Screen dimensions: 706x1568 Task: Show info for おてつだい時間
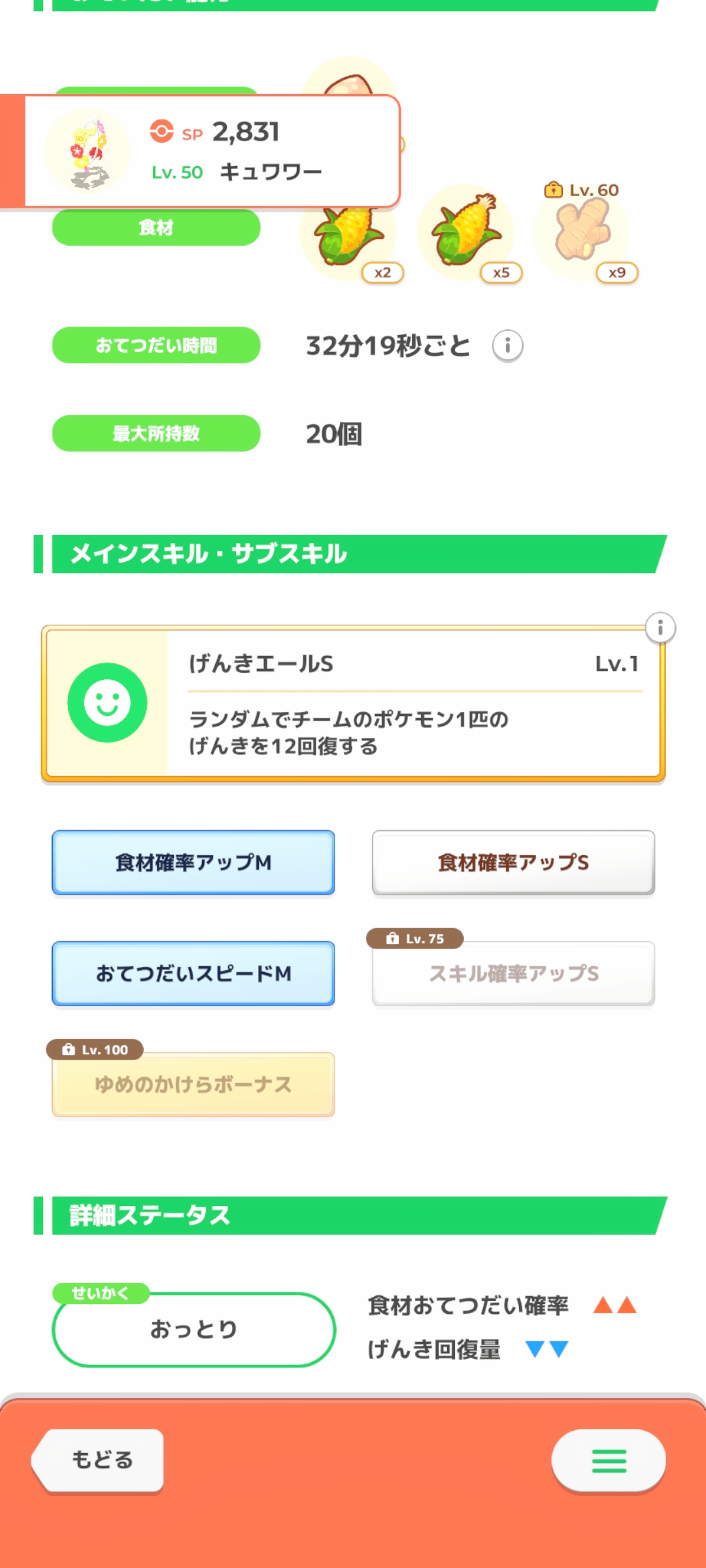pos(507,345)
